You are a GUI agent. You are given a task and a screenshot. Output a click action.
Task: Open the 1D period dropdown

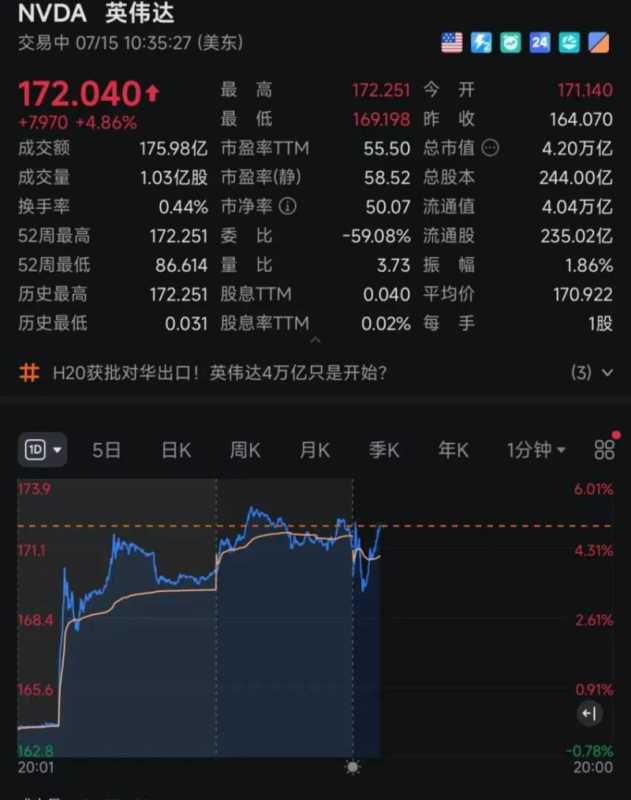[x=42, y=450]
